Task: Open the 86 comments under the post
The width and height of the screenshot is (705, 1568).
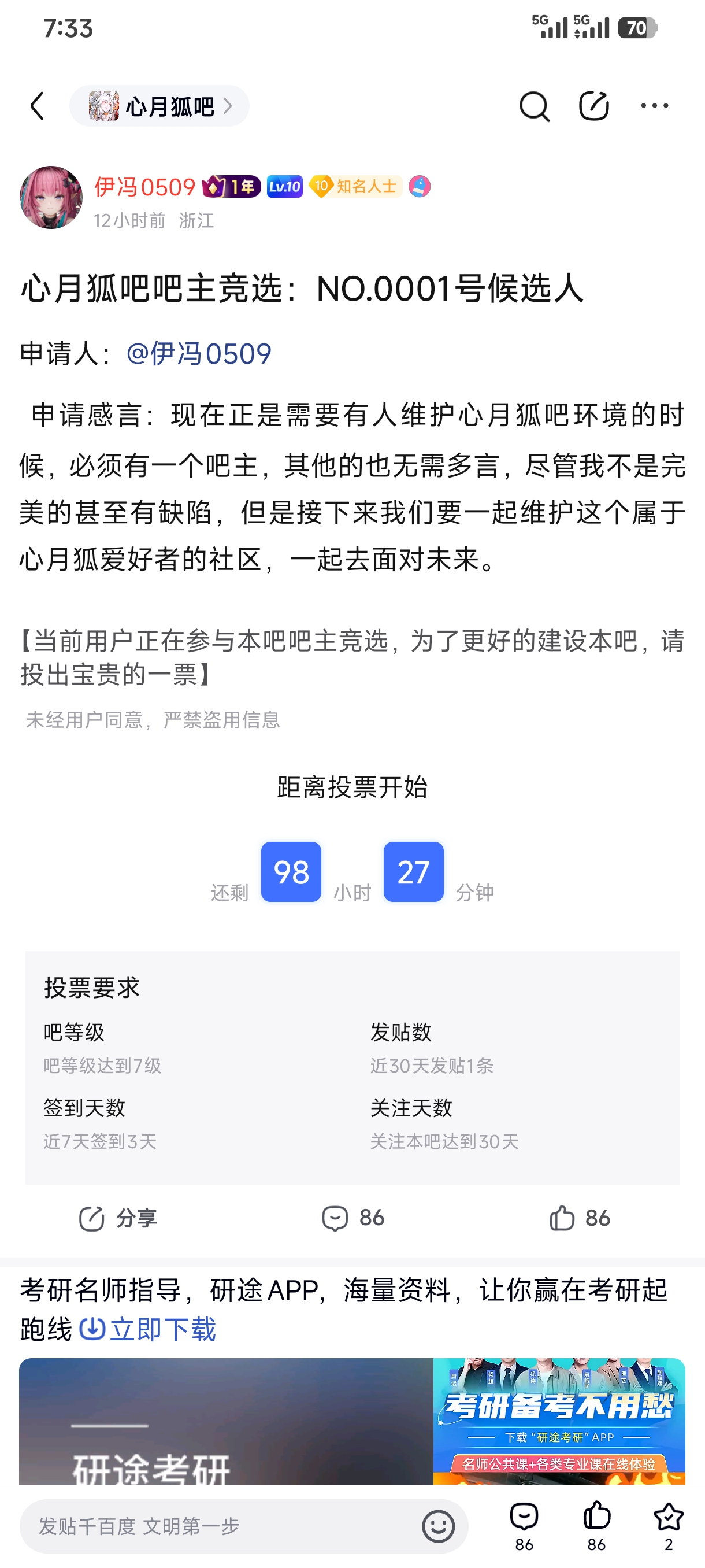Action: [x=353, y=1219]
